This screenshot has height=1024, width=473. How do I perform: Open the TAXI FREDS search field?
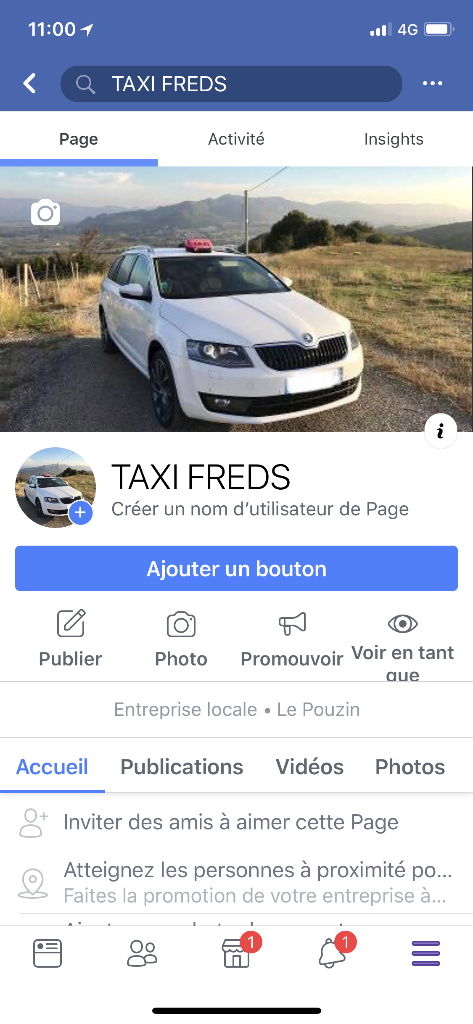tap(231, 84)
